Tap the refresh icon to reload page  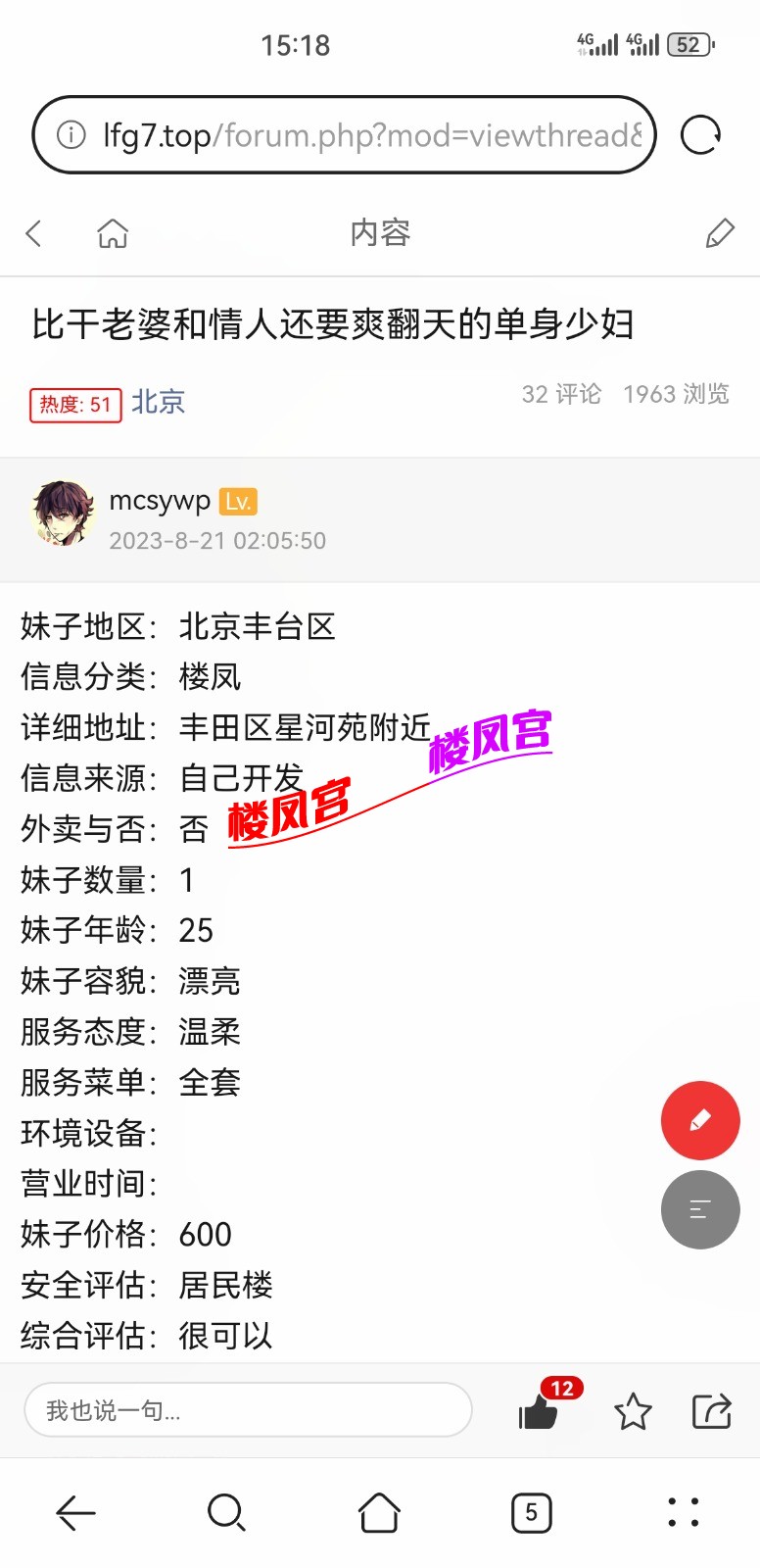(701, 136)
